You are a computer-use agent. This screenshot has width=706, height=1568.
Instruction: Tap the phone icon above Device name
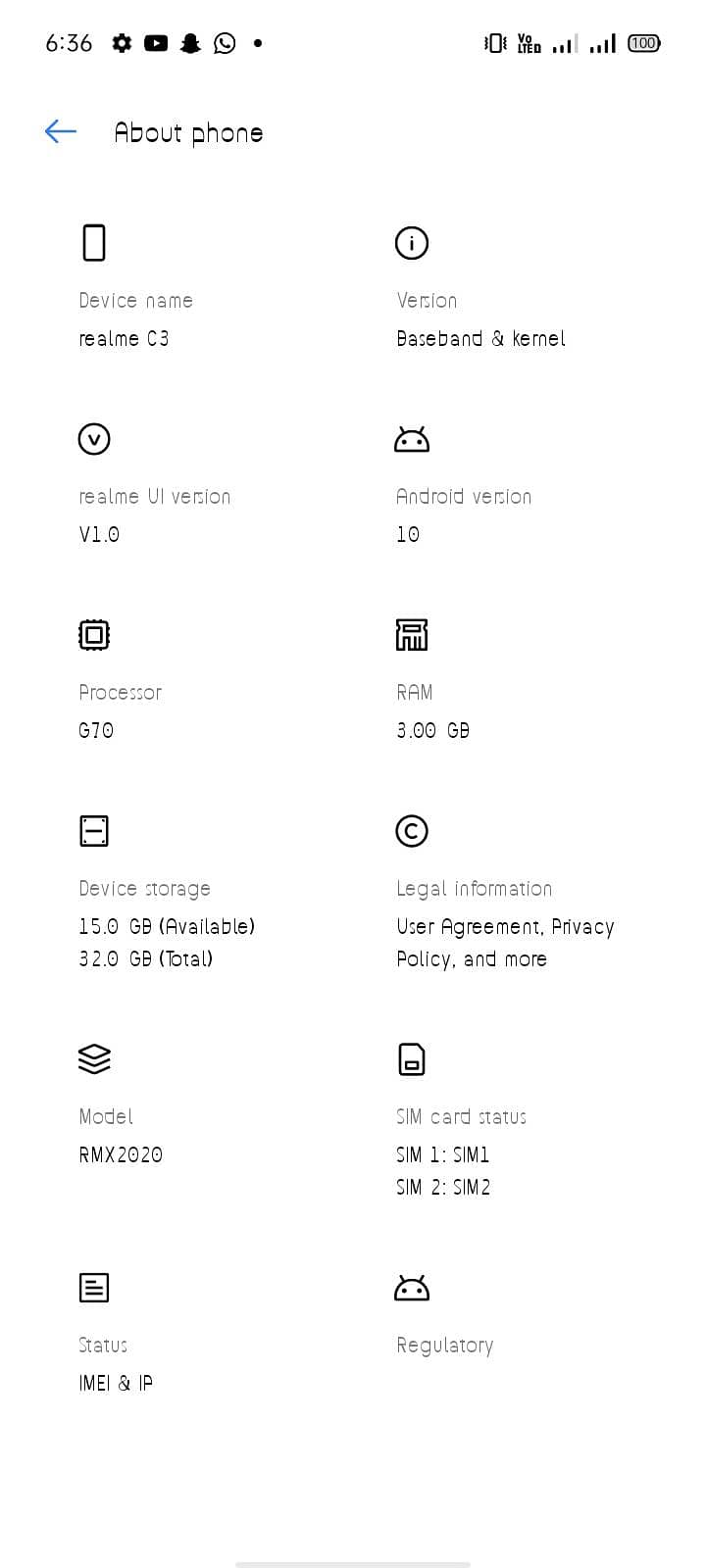point(93,242)
